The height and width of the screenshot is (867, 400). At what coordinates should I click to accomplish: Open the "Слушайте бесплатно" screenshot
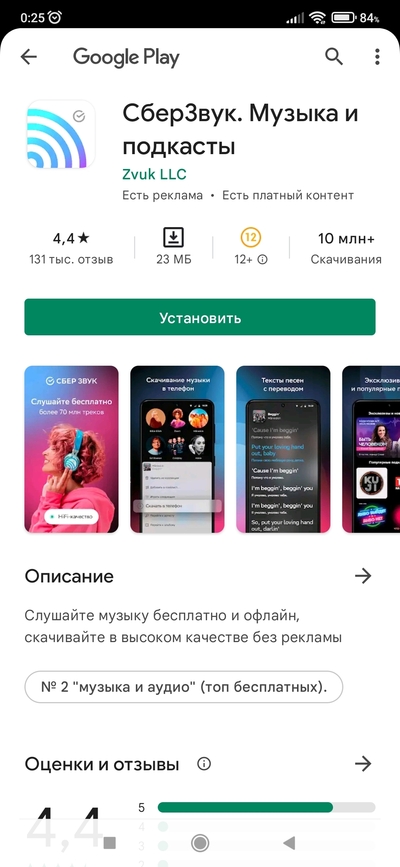click(x=71, y=449)
